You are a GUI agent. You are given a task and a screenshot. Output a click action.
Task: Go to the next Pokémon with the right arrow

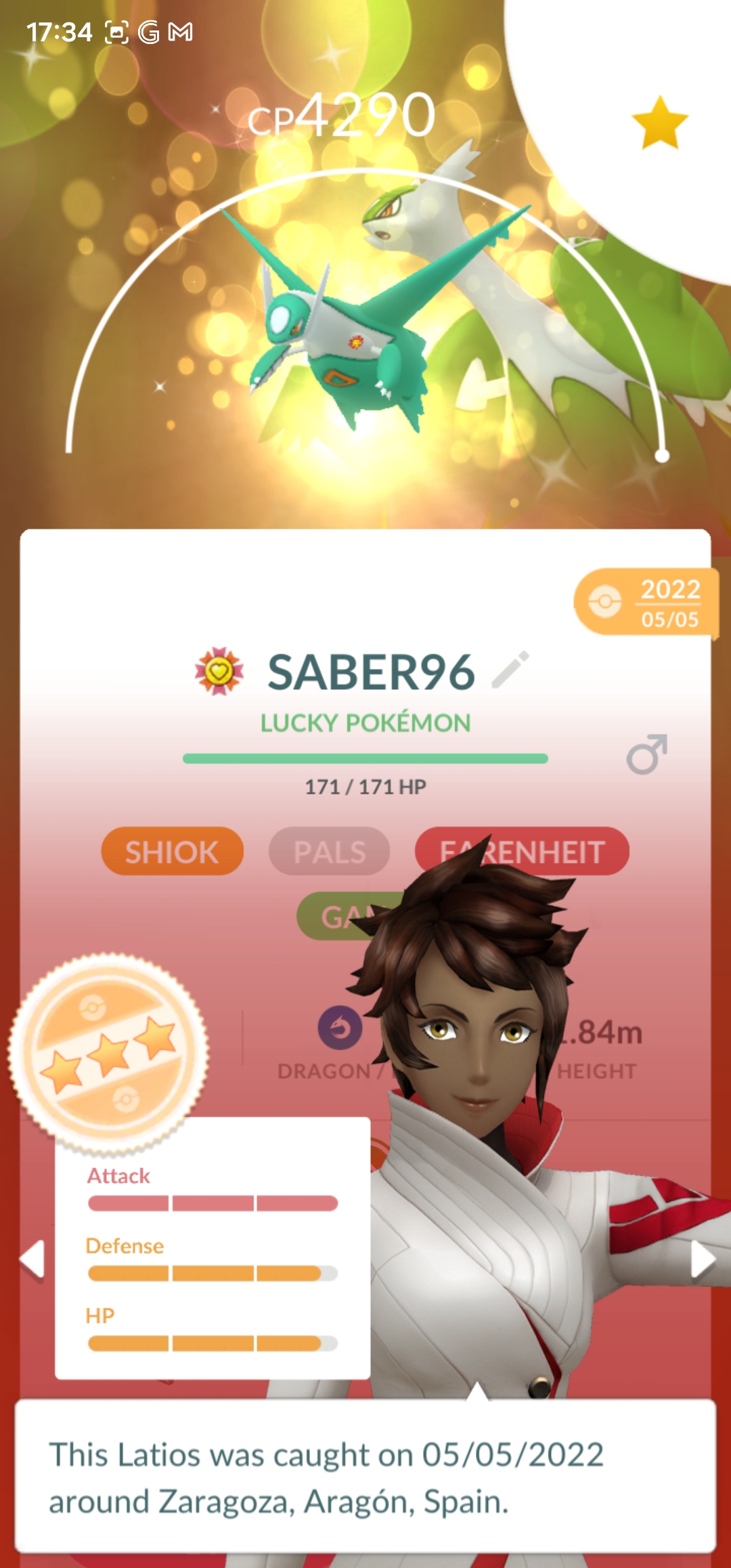coord(702,1260)
